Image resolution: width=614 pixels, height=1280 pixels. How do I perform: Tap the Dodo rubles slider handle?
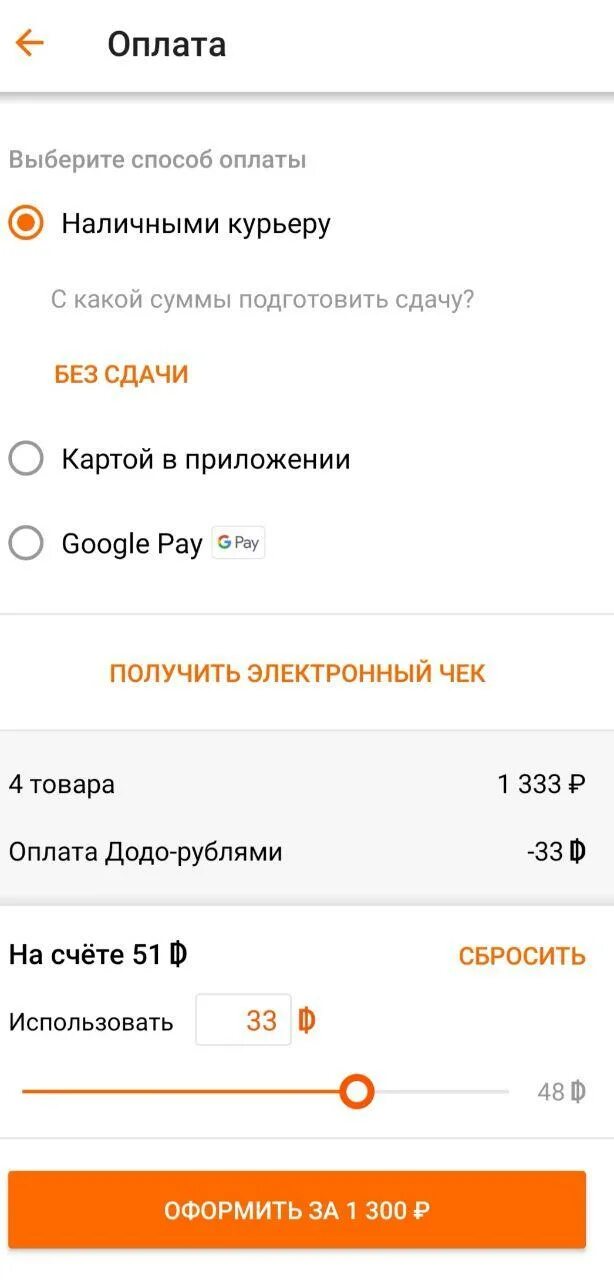tap(356, 1091)
